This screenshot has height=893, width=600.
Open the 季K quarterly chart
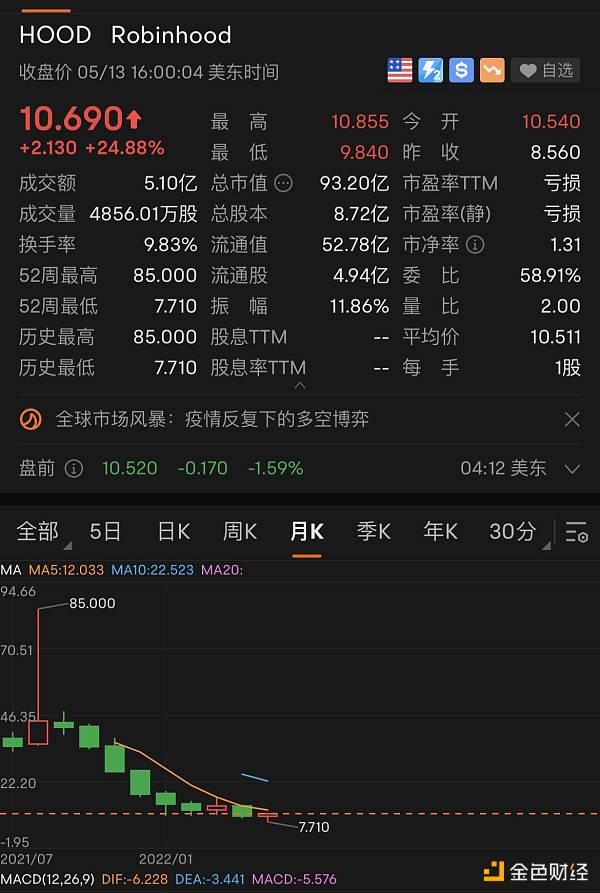click(x=373, y=531)
